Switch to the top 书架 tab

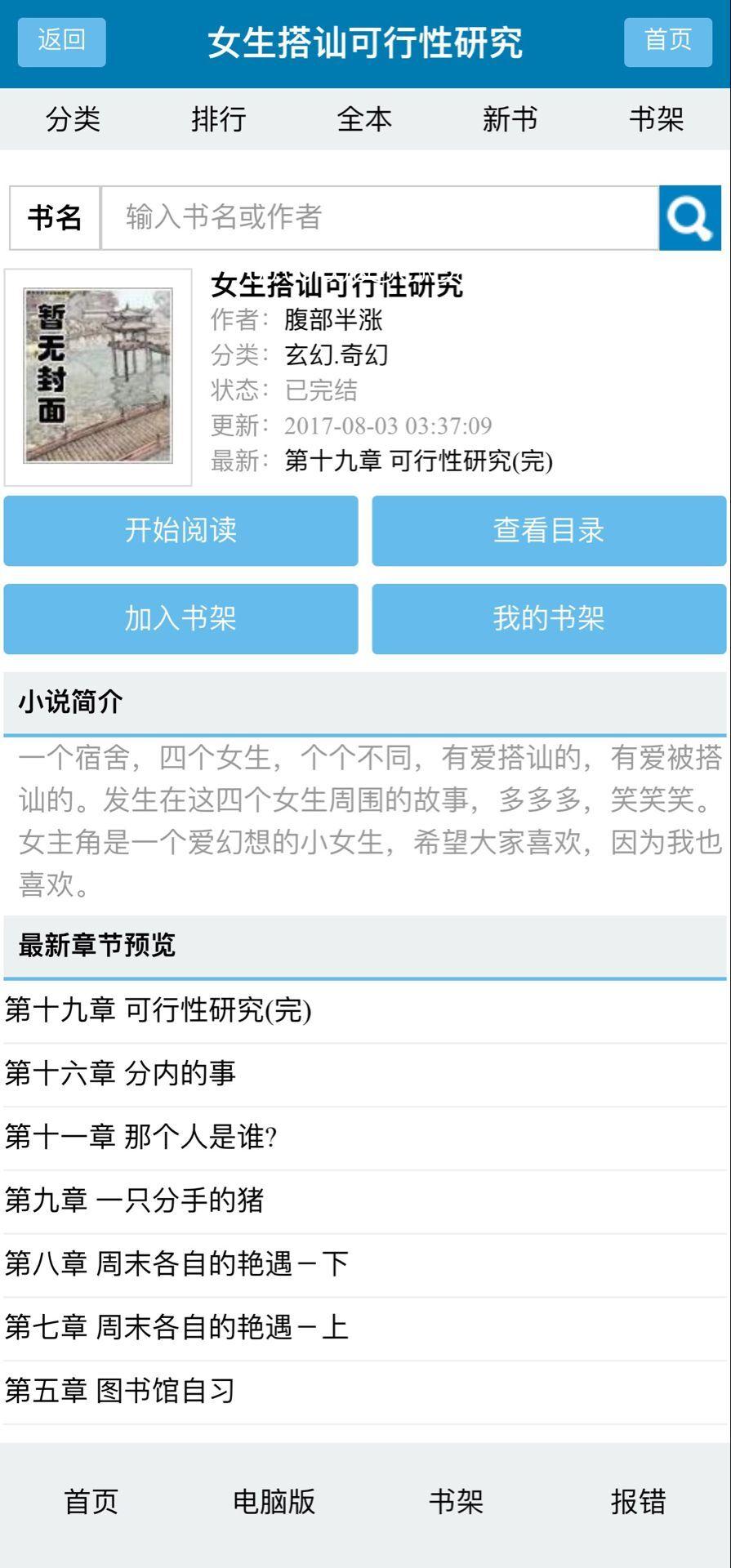click(656, 120)
